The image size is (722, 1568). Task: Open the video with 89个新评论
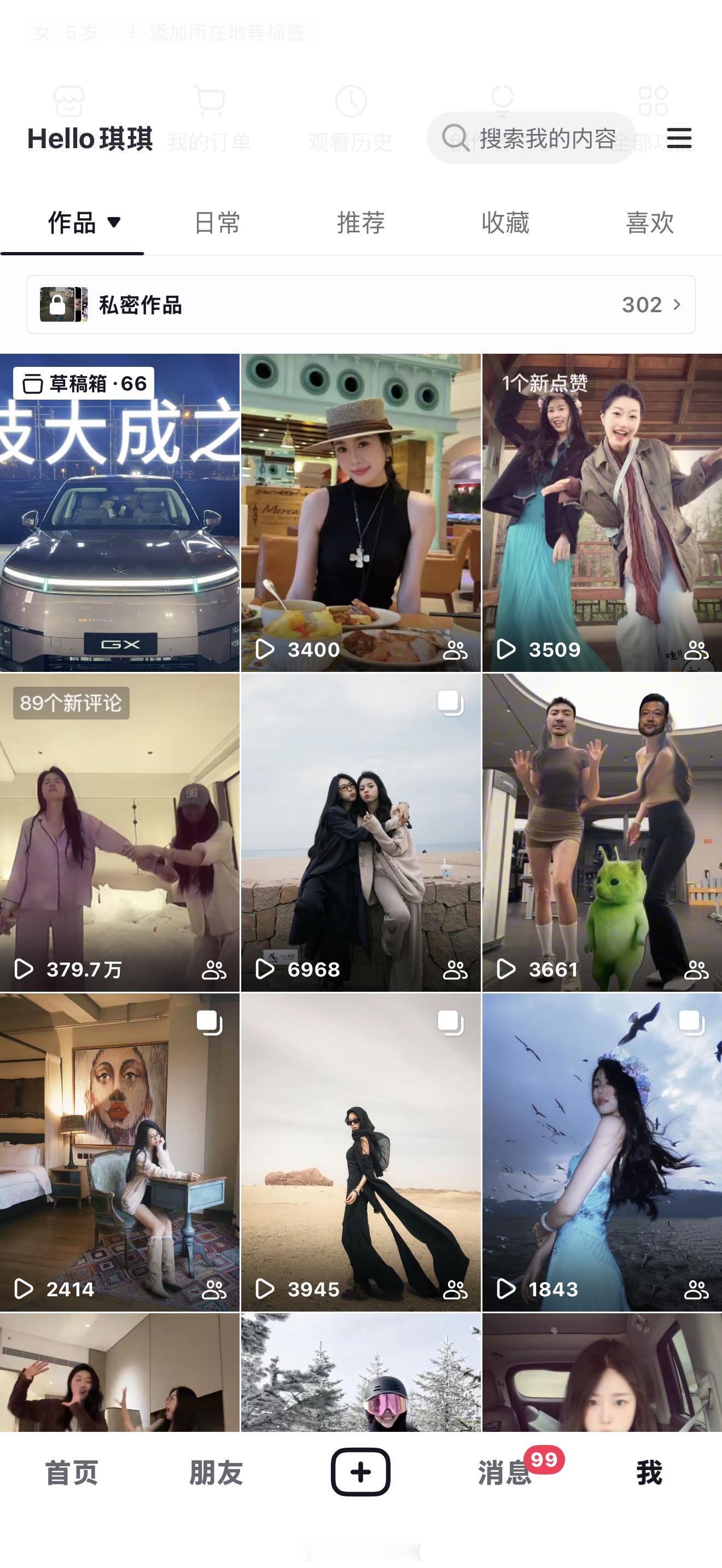point(119,832)
